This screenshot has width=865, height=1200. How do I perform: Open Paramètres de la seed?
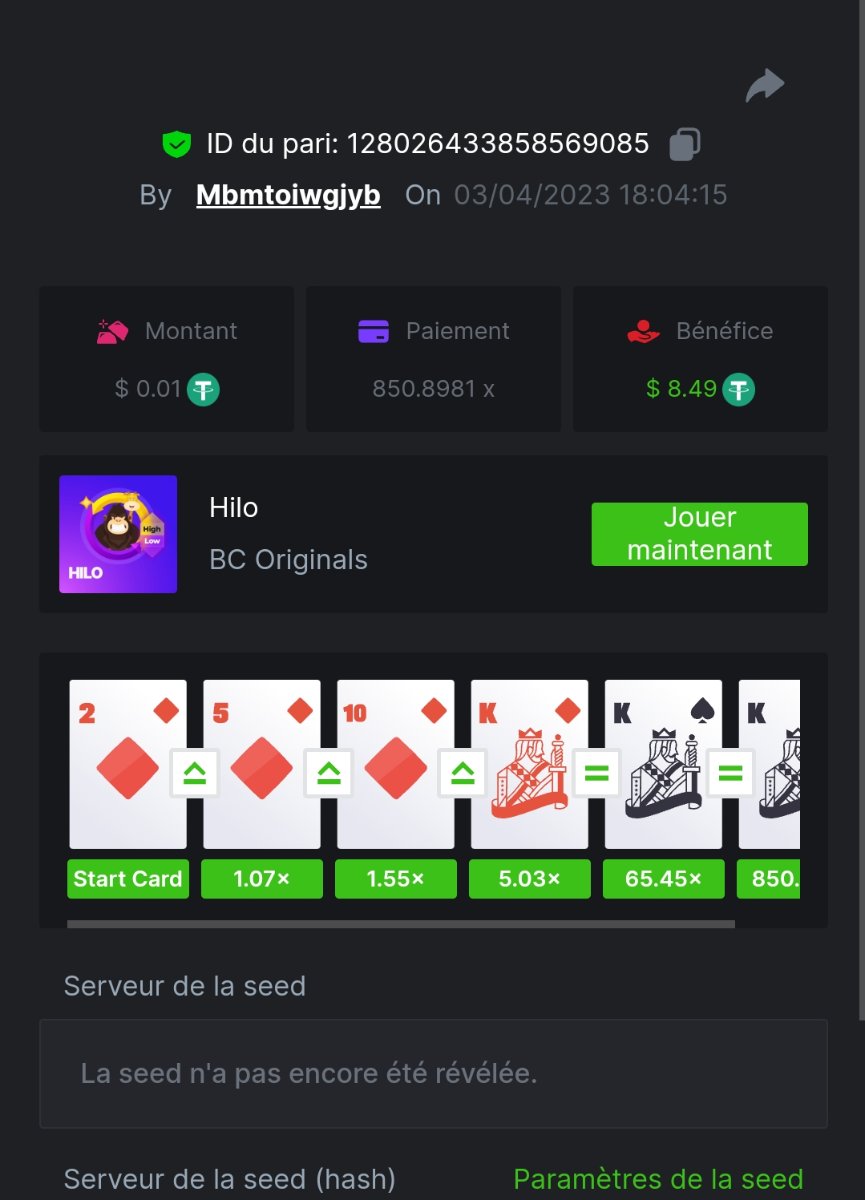[658, 1179]
